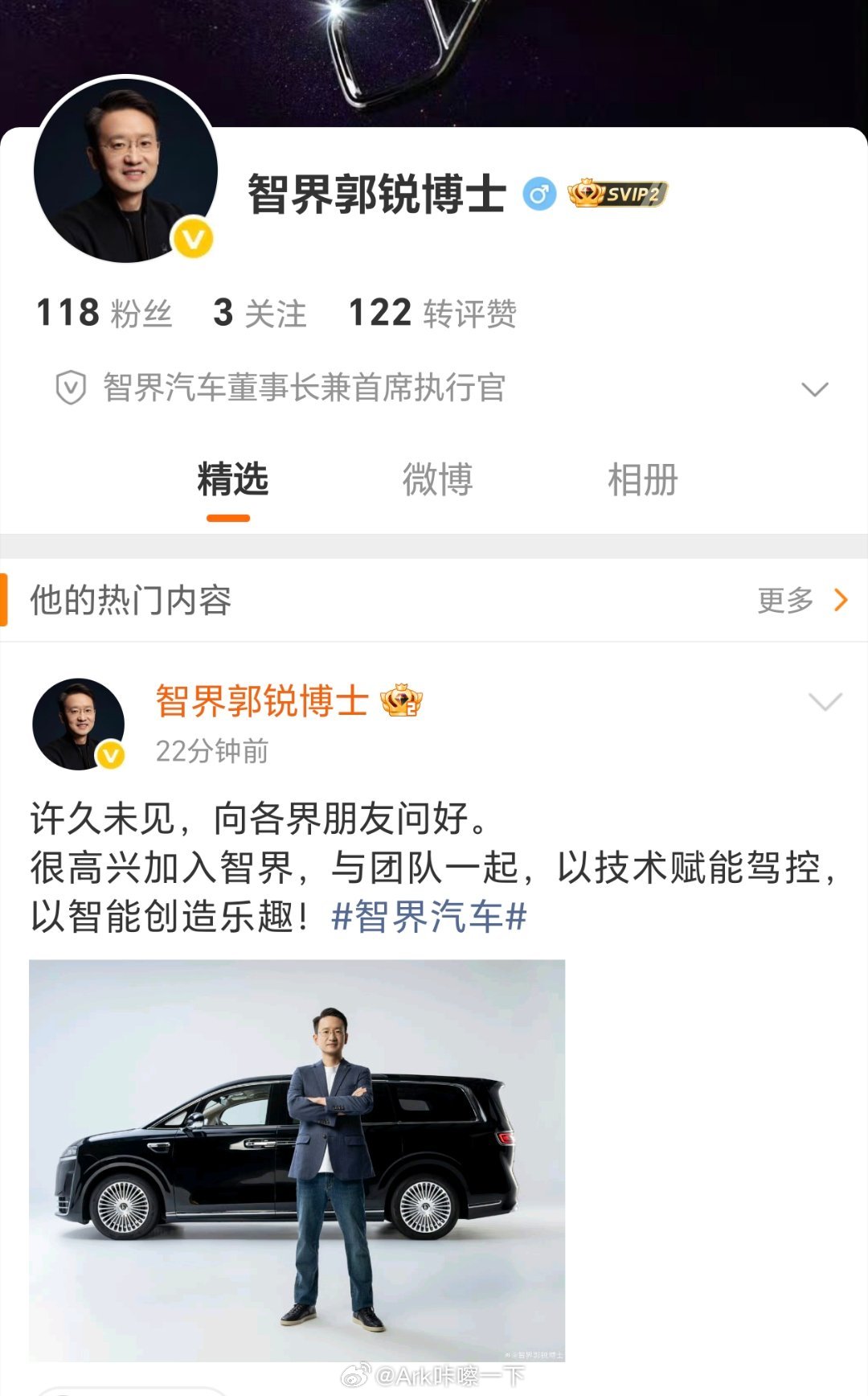Click the blue verified checkmark after username

(540, 193)
